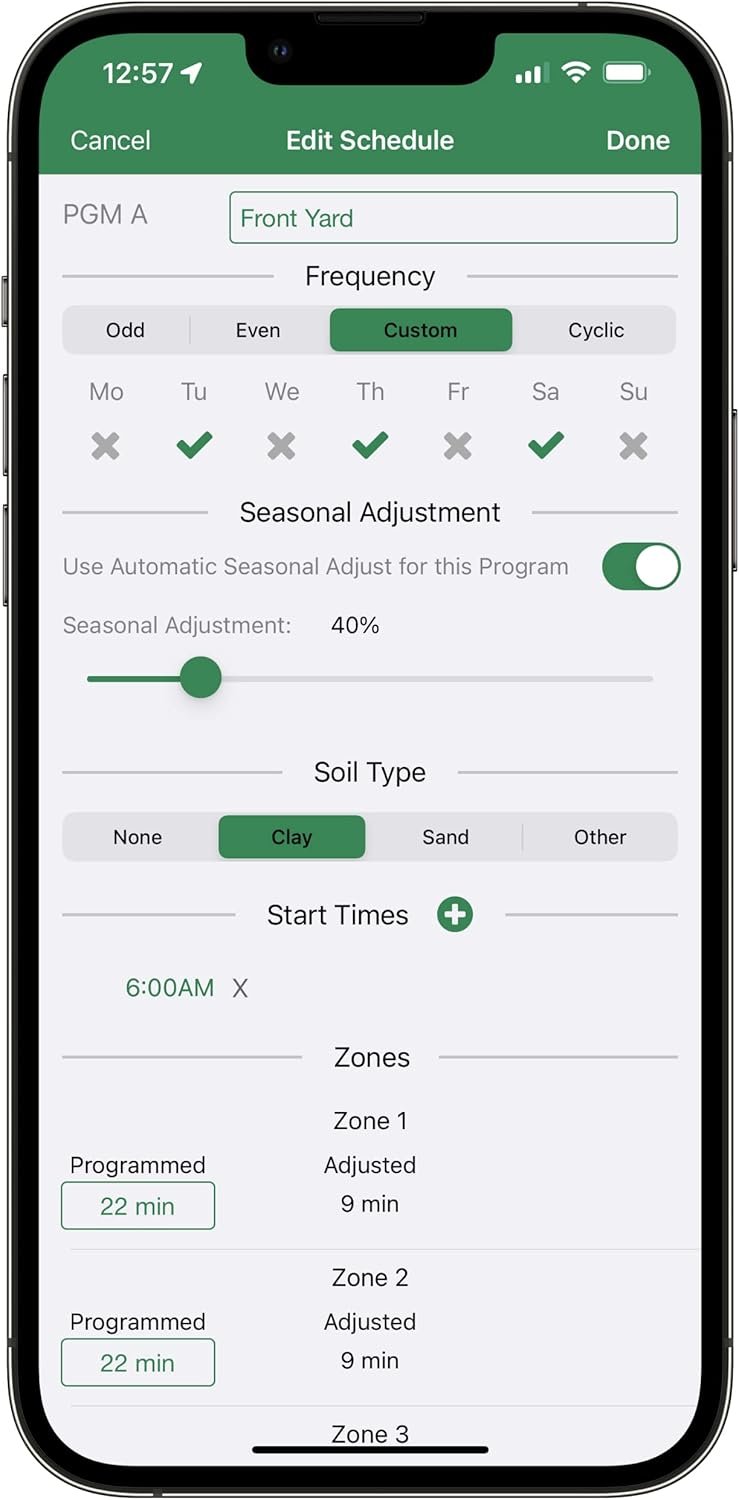Edit the Front Yard program name field
The height and width of the screenshot is (1500, 739).
[x=453, y=218]
